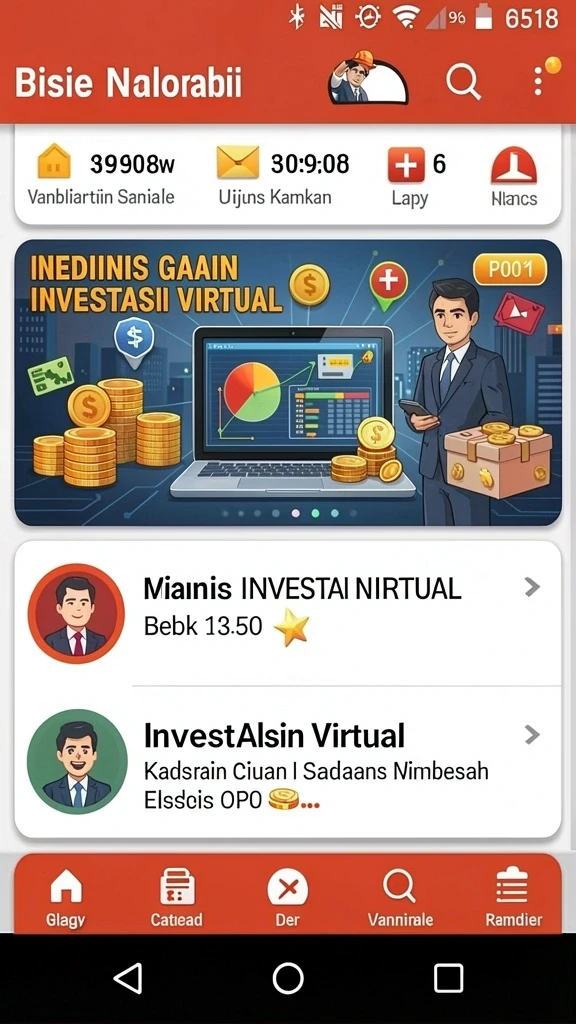Open the InvestAlsin Virtual row
The image size is (576, 1024).
[288, 761]
